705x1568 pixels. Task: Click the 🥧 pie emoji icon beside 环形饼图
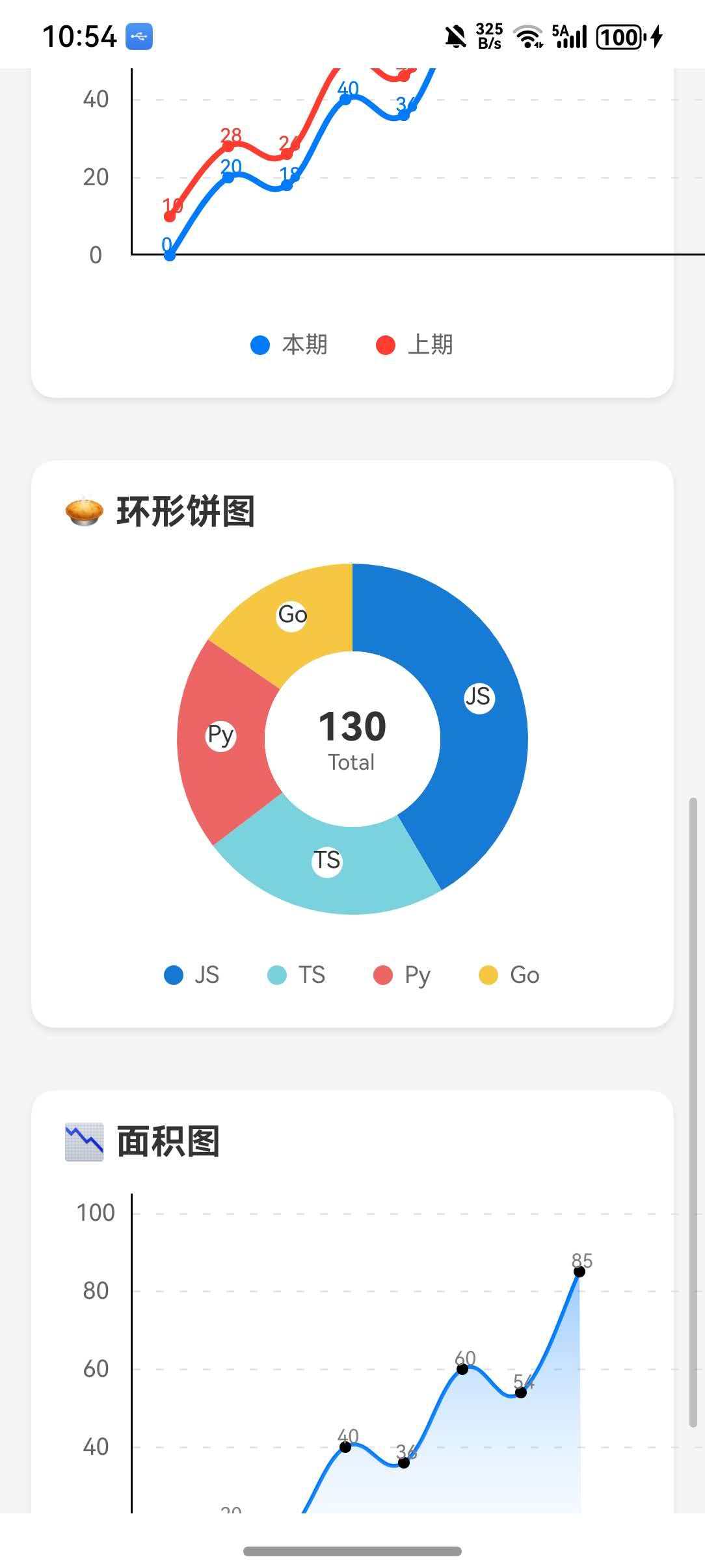83,512
